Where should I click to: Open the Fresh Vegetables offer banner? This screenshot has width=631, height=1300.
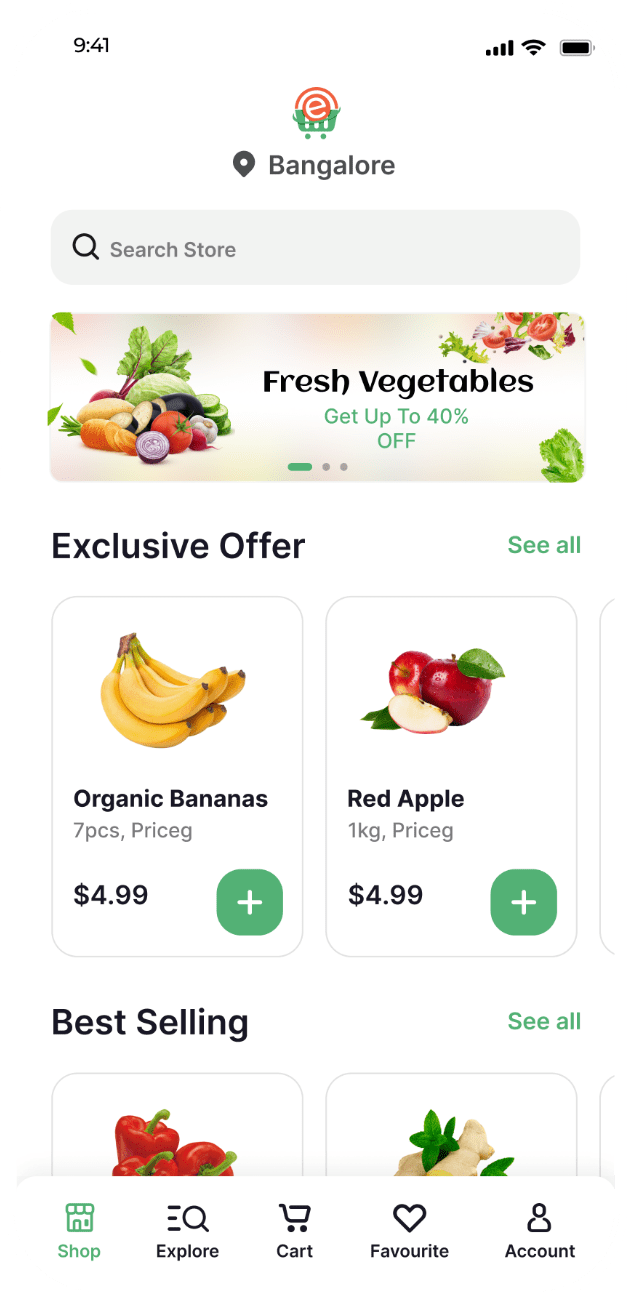coord(317,397)
